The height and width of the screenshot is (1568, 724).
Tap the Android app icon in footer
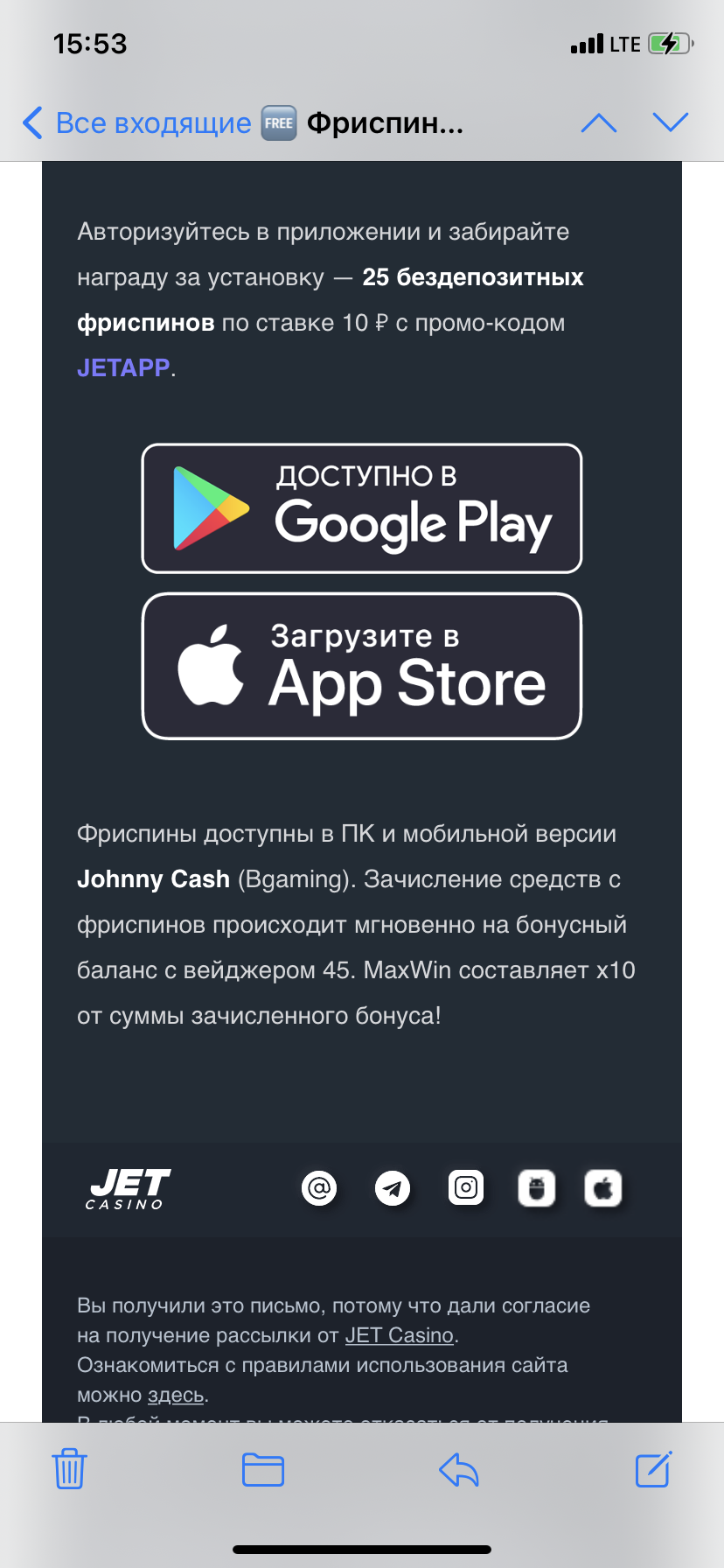tap(536, 1189)
